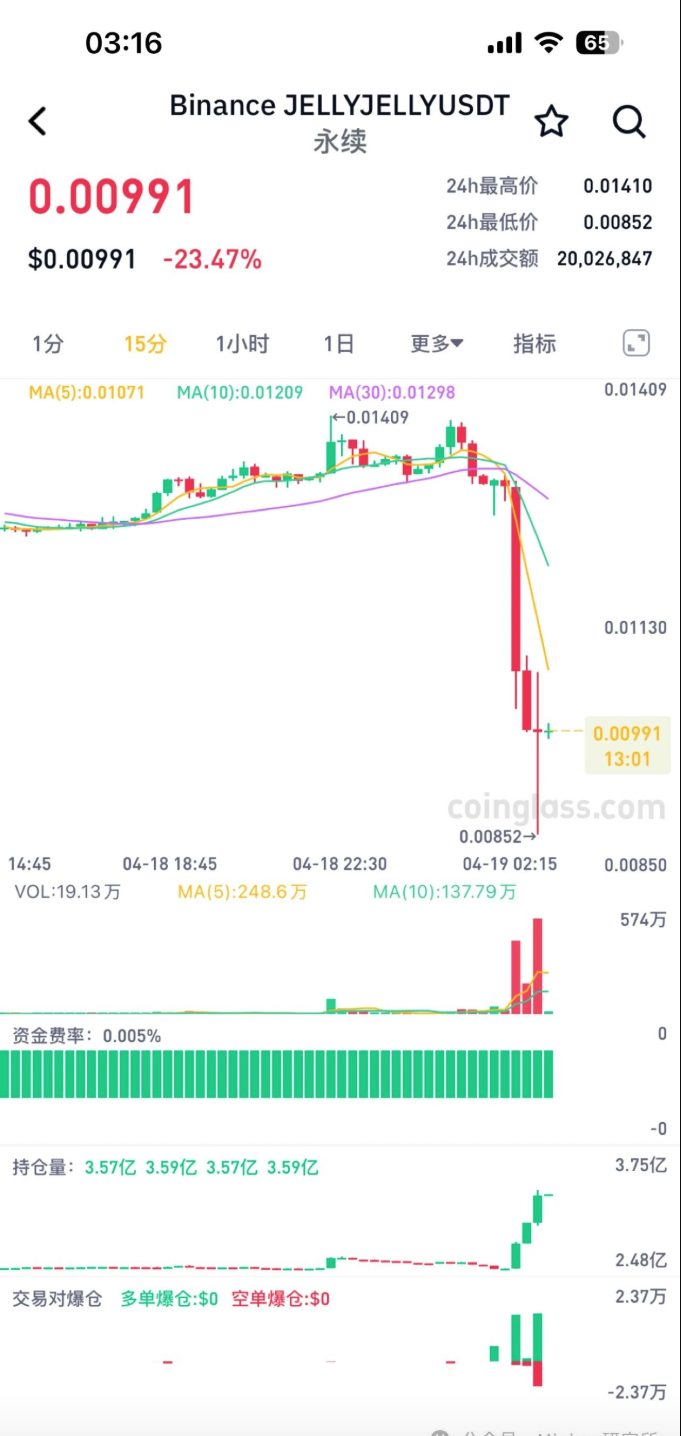Show the 1日 chart
The height and width of the screenshot is (1436, 681).
[339, 344]
